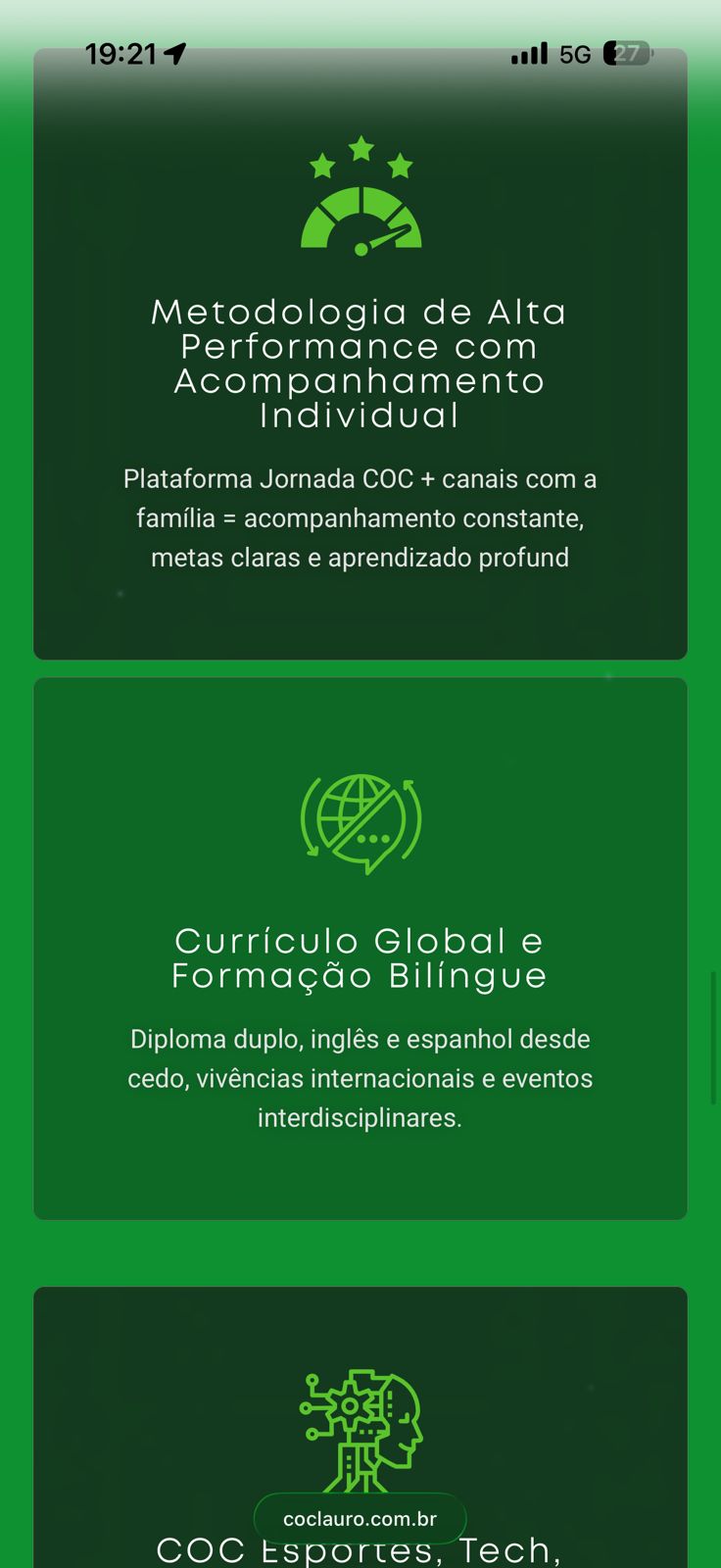Tap the Currículo Global e Formação Bilíngue card
721x1568 pixels.
tap(360, 946)
